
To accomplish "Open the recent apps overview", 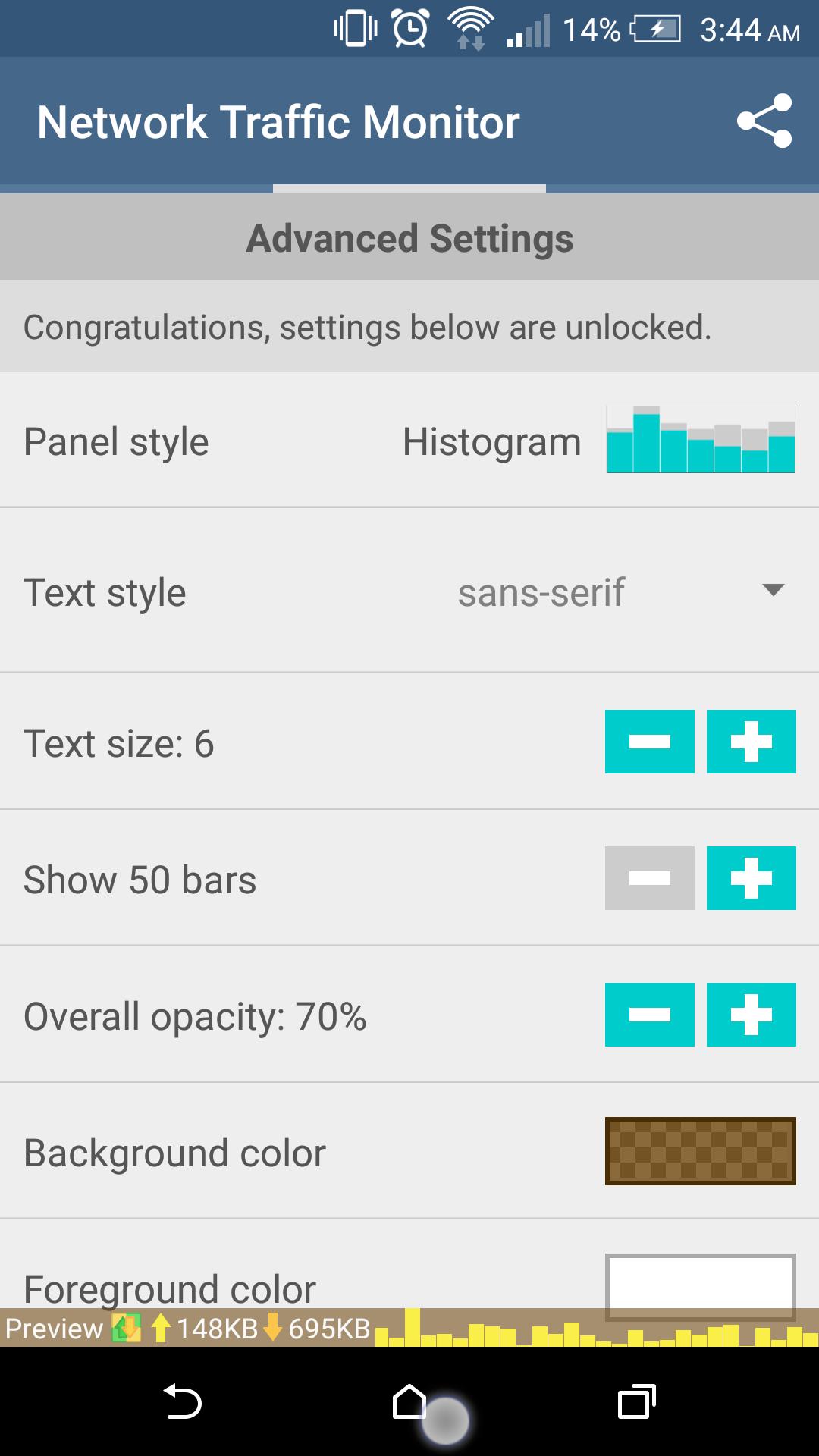I will tap(636, 1401).
